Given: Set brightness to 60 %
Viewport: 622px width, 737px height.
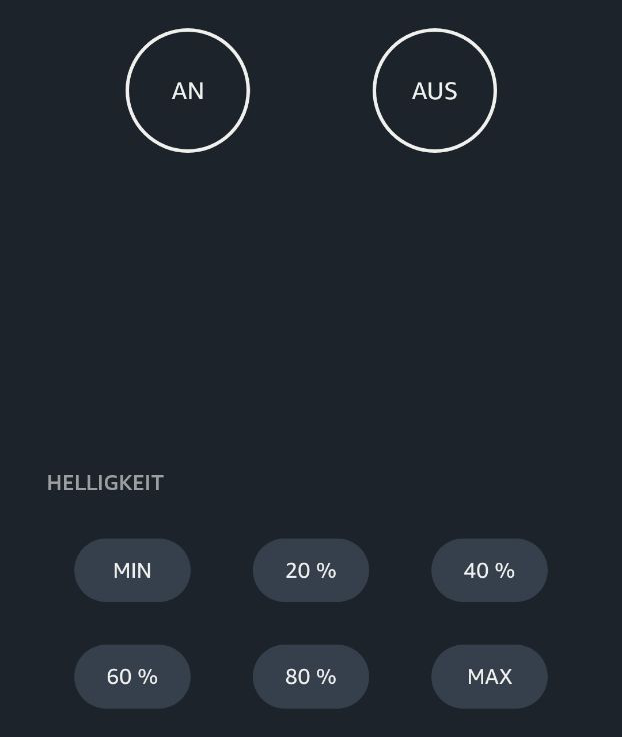Looking at the screenshot, I should pos(132,676).
